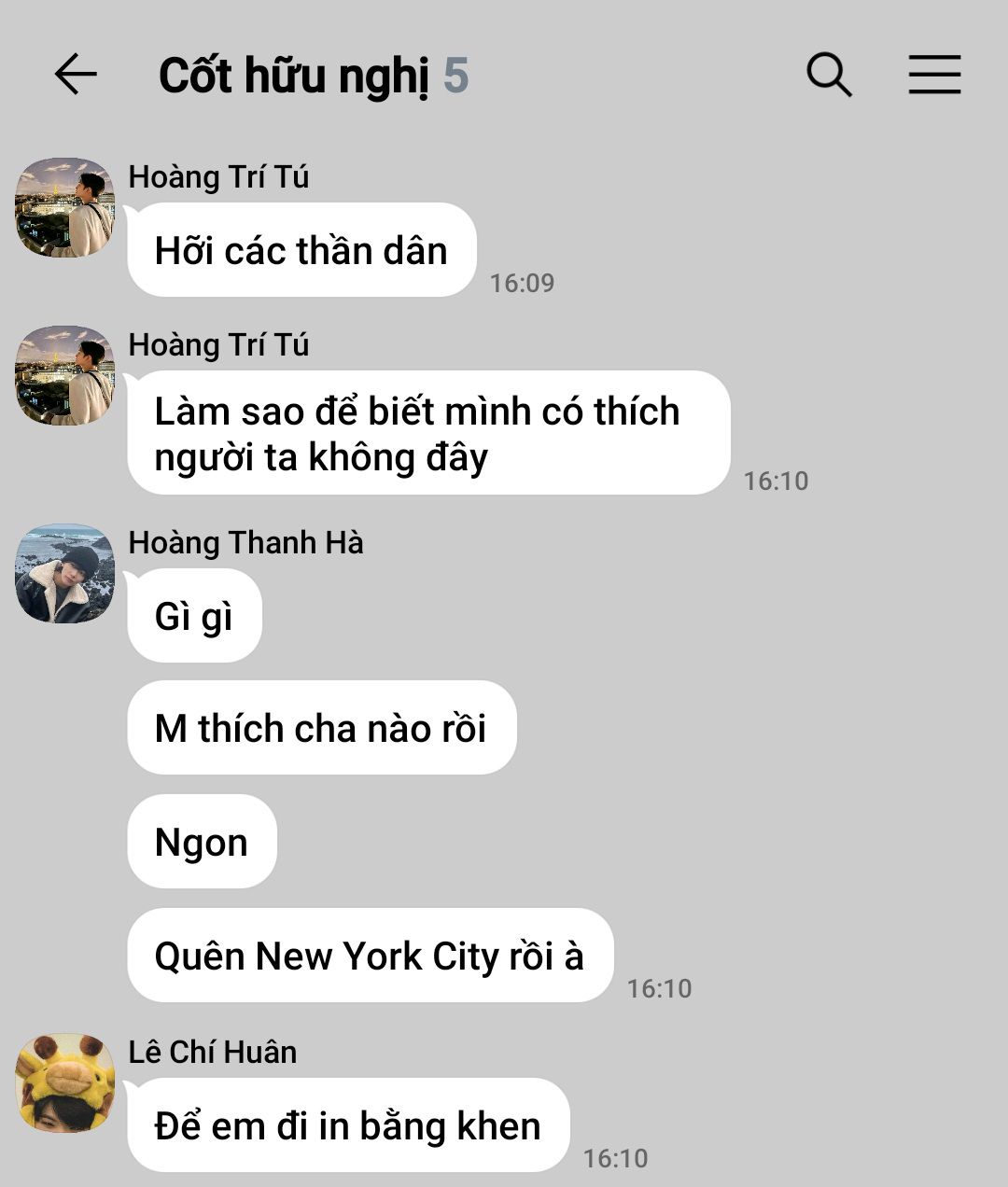Go back from the group chat
This screenshot has height=1187, width=1008.
point(76,75)
